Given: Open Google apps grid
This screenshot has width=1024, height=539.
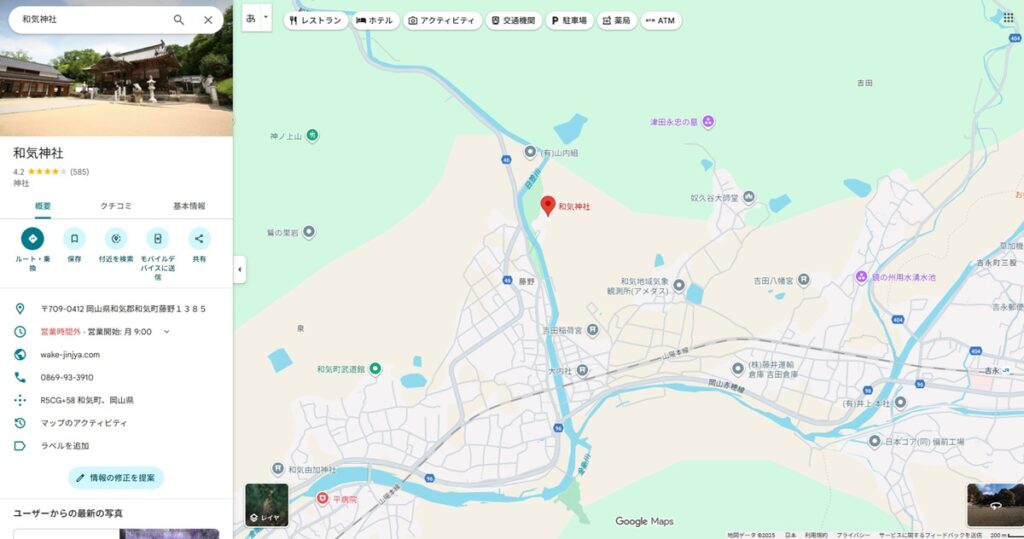Looking at the screenshot, I should coord(1007,18).
